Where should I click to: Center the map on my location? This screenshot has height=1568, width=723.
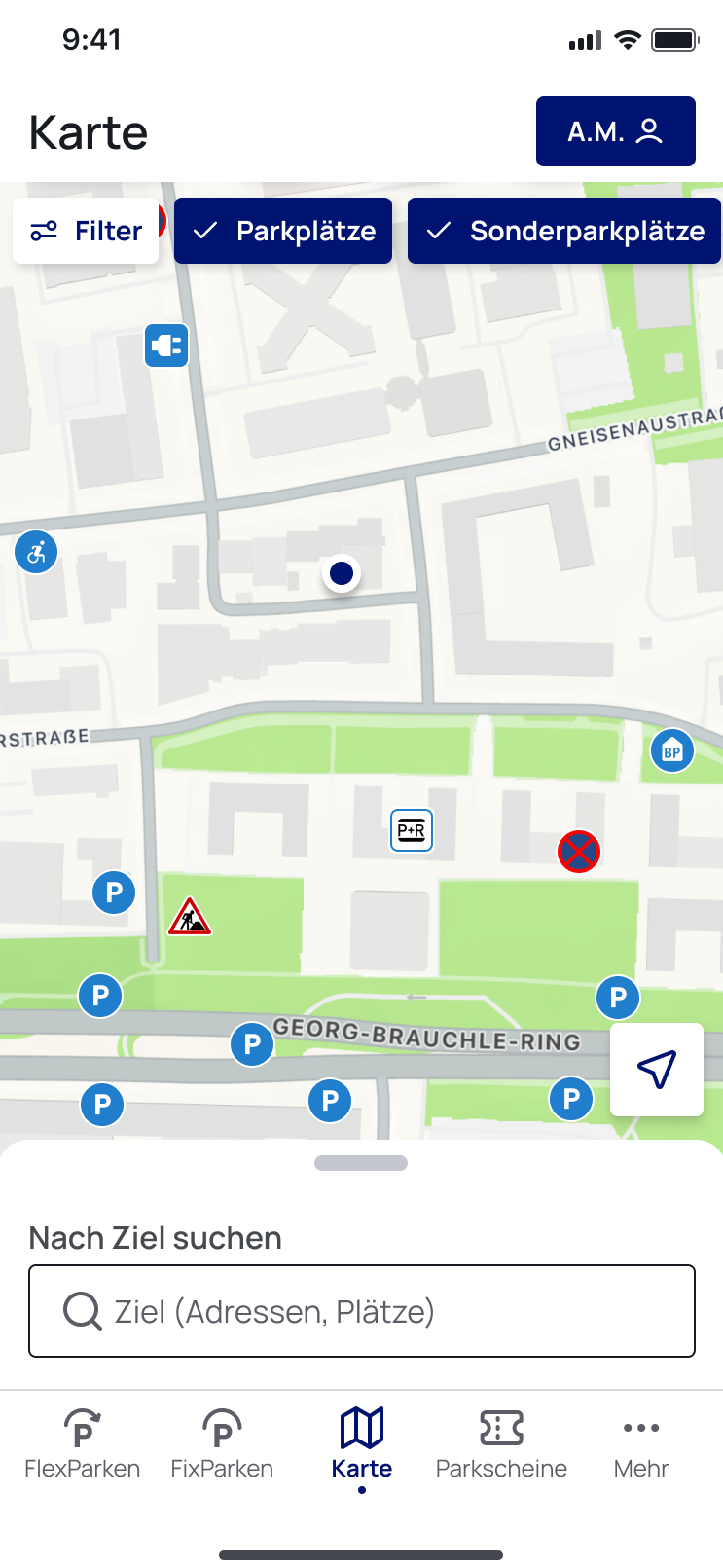(x=657, y=1069)
